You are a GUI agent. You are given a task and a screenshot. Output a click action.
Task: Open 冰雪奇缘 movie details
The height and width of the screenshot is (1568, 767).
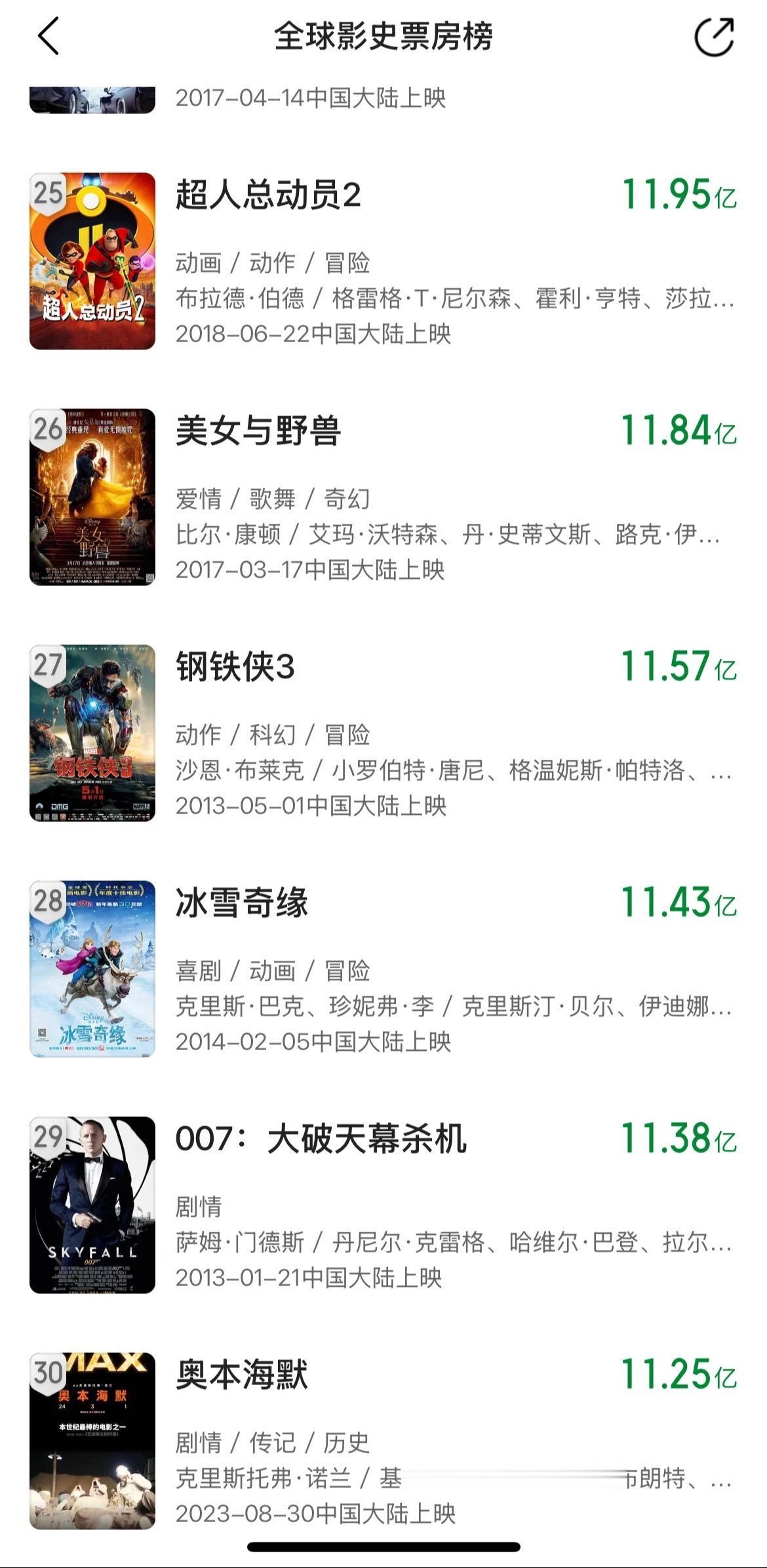click(242, 903)
